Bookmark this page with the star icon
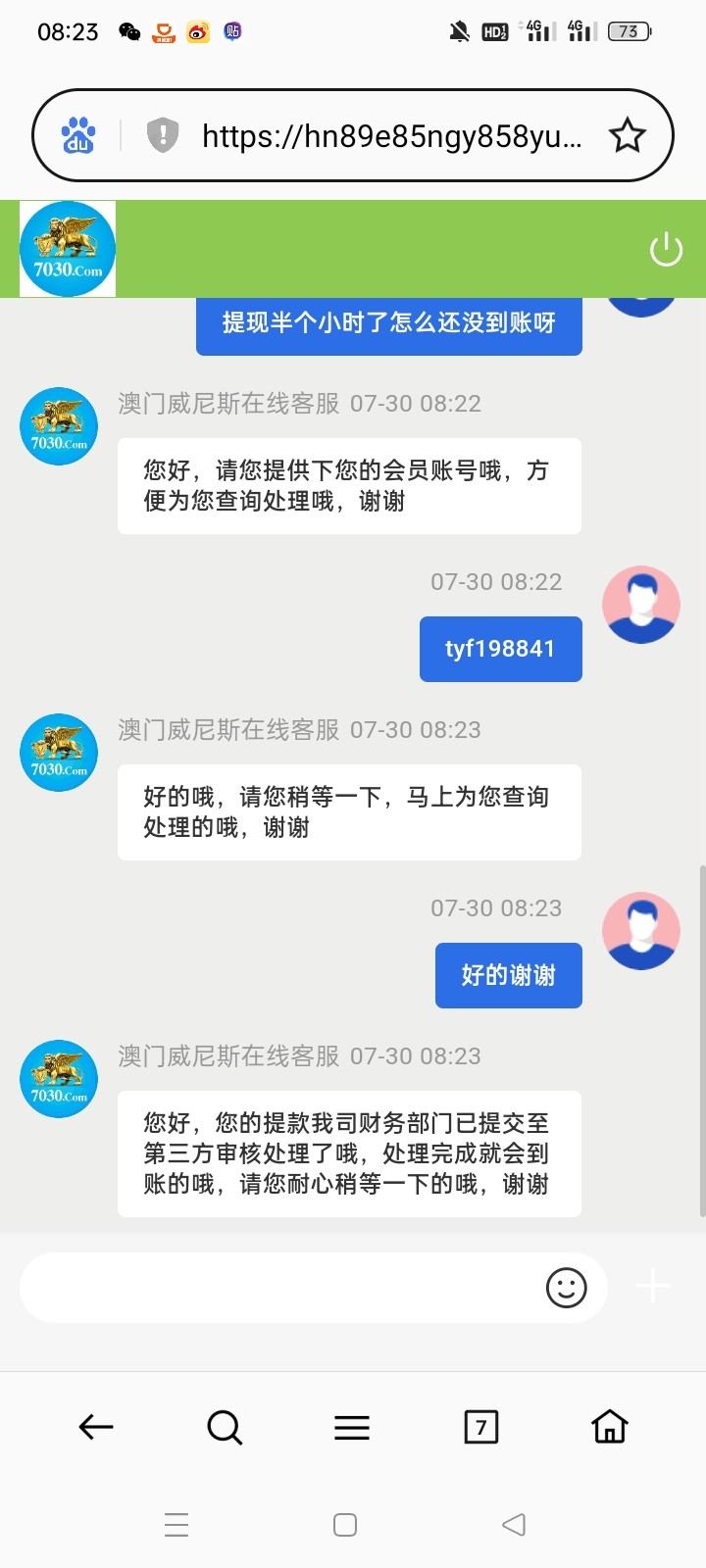 pos(628,135)
